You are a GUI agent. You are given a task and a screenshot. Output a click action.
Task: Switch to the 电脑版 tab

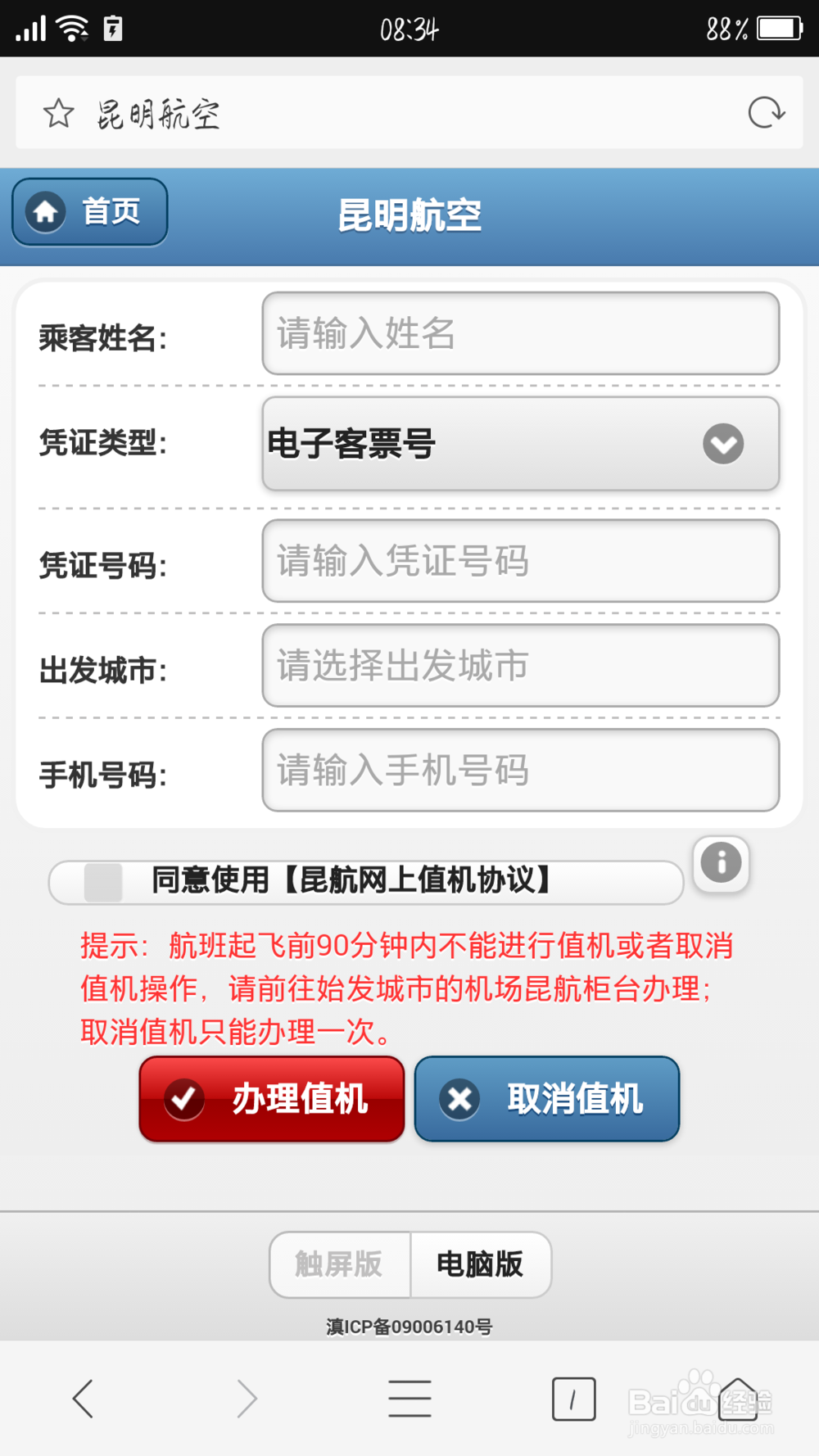[480, 1264]
